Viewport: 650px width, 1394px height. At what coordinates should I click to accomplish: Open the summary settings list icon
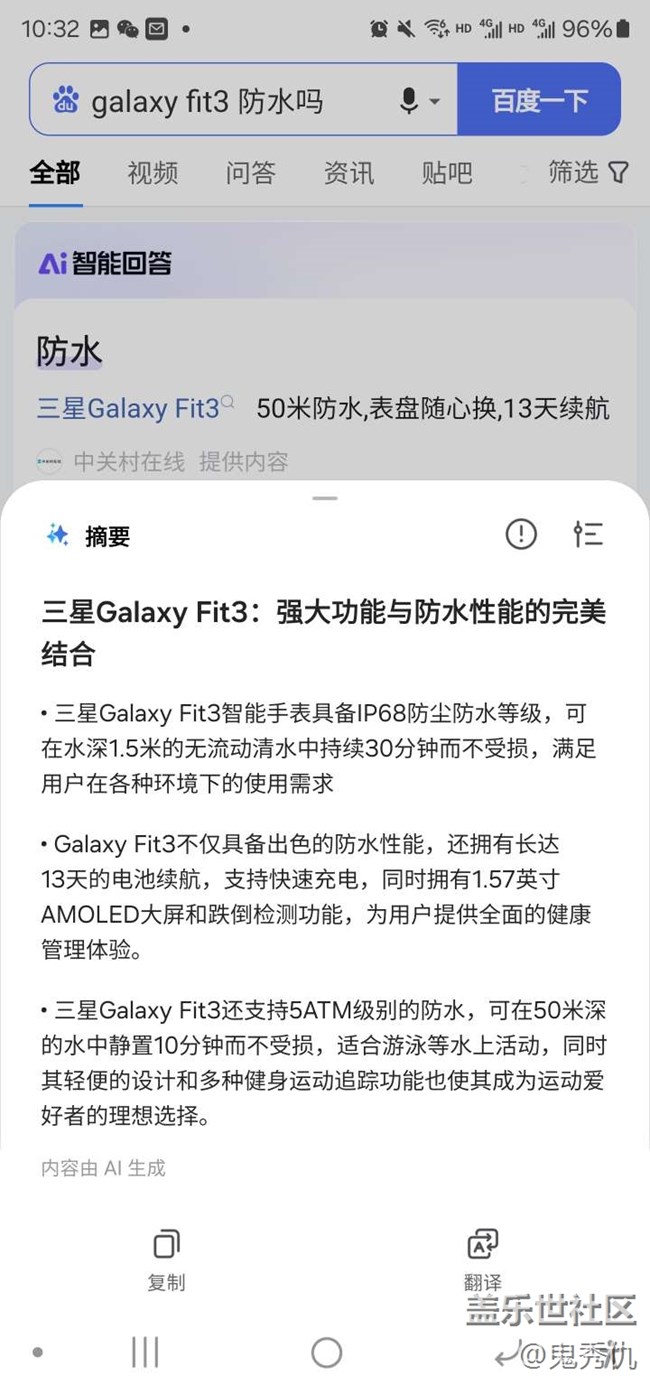(588, 535)
